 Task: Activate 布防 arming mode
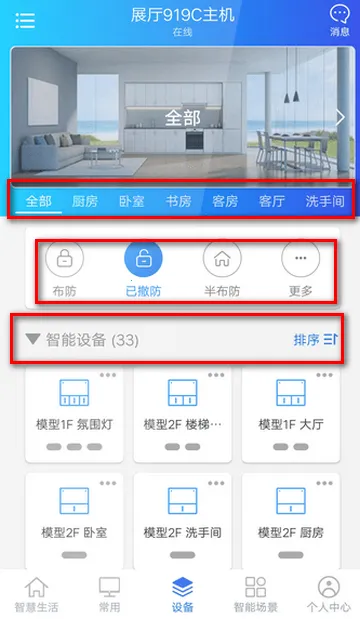tap(64, 269)
